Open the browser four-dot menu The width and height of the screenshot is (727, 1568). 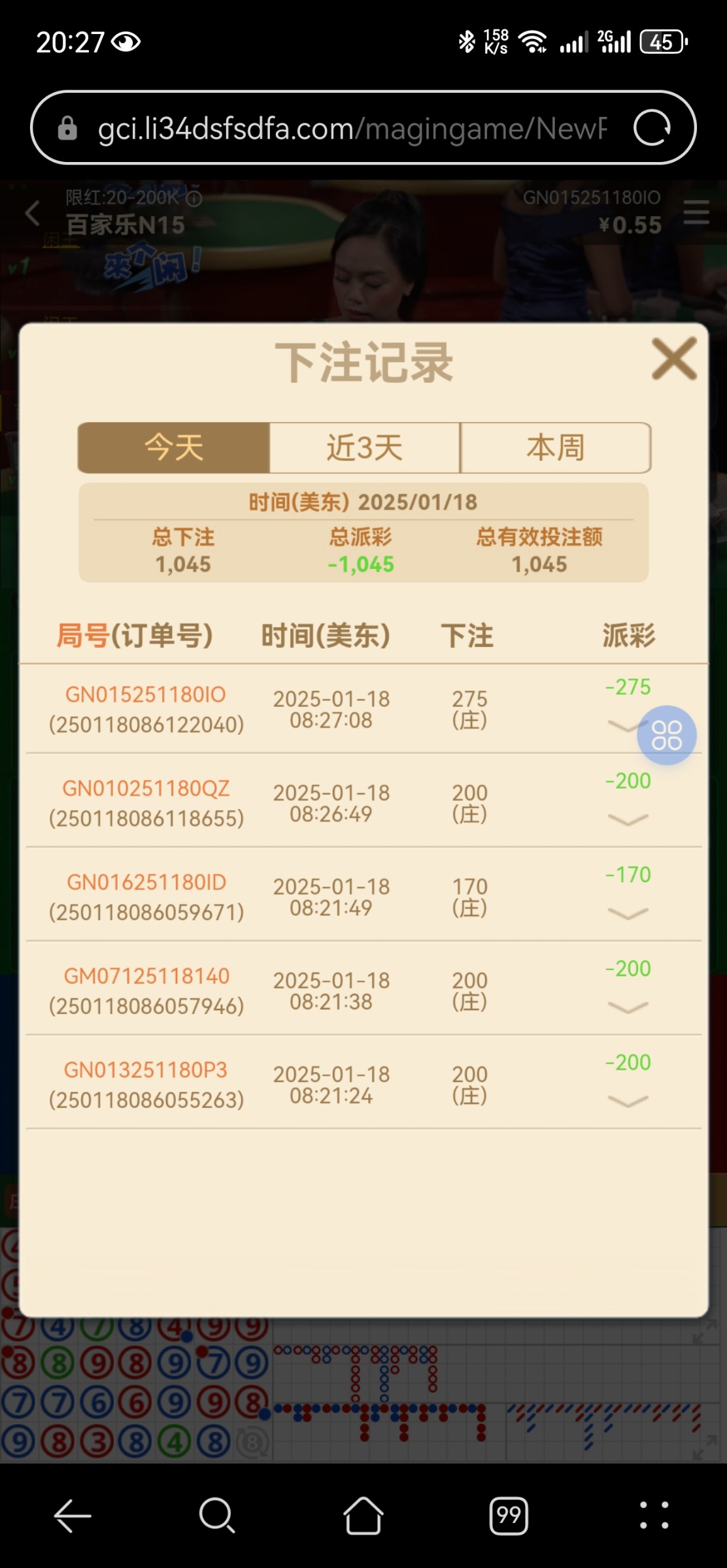(654, 1515)
